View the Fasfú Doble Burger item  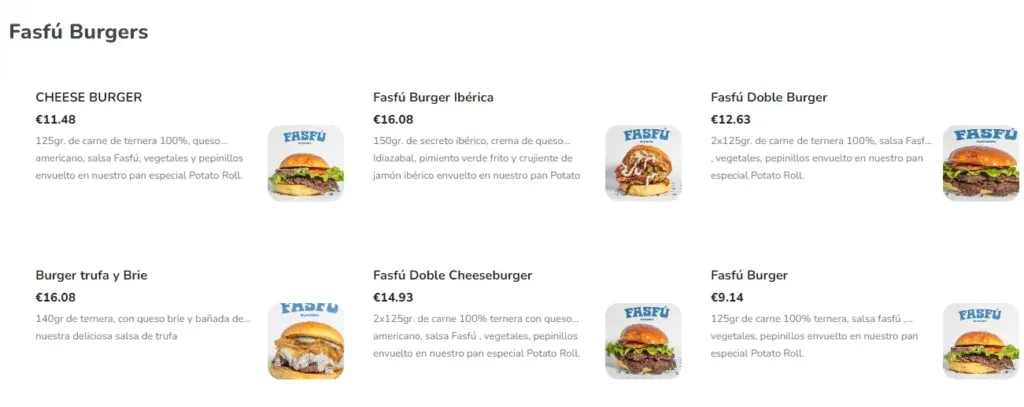pos(768,98)
